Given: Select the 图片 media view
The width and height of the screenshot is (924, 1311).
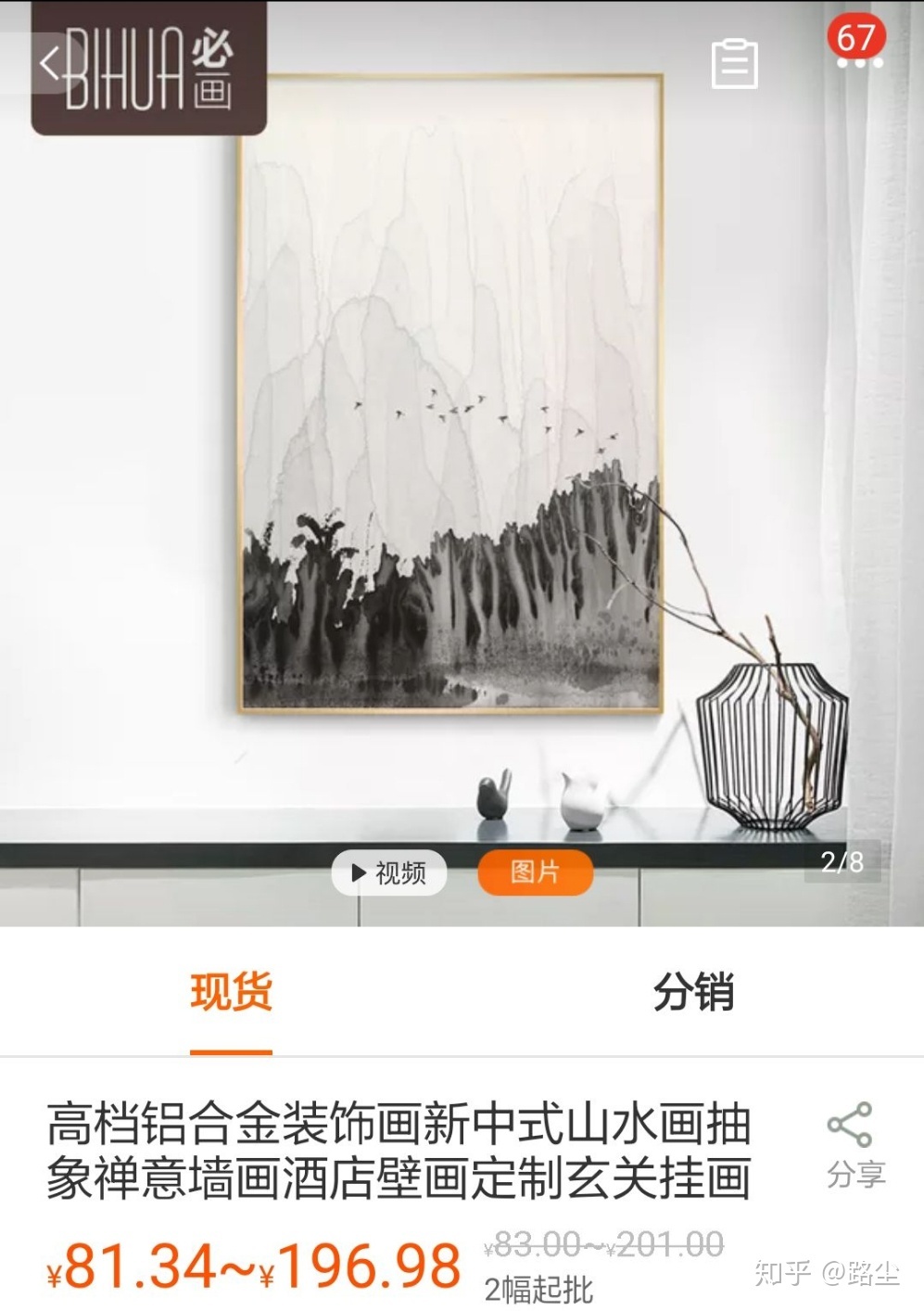Looking at the screenshot, I should pyautogui.click(x=535, y=872).
